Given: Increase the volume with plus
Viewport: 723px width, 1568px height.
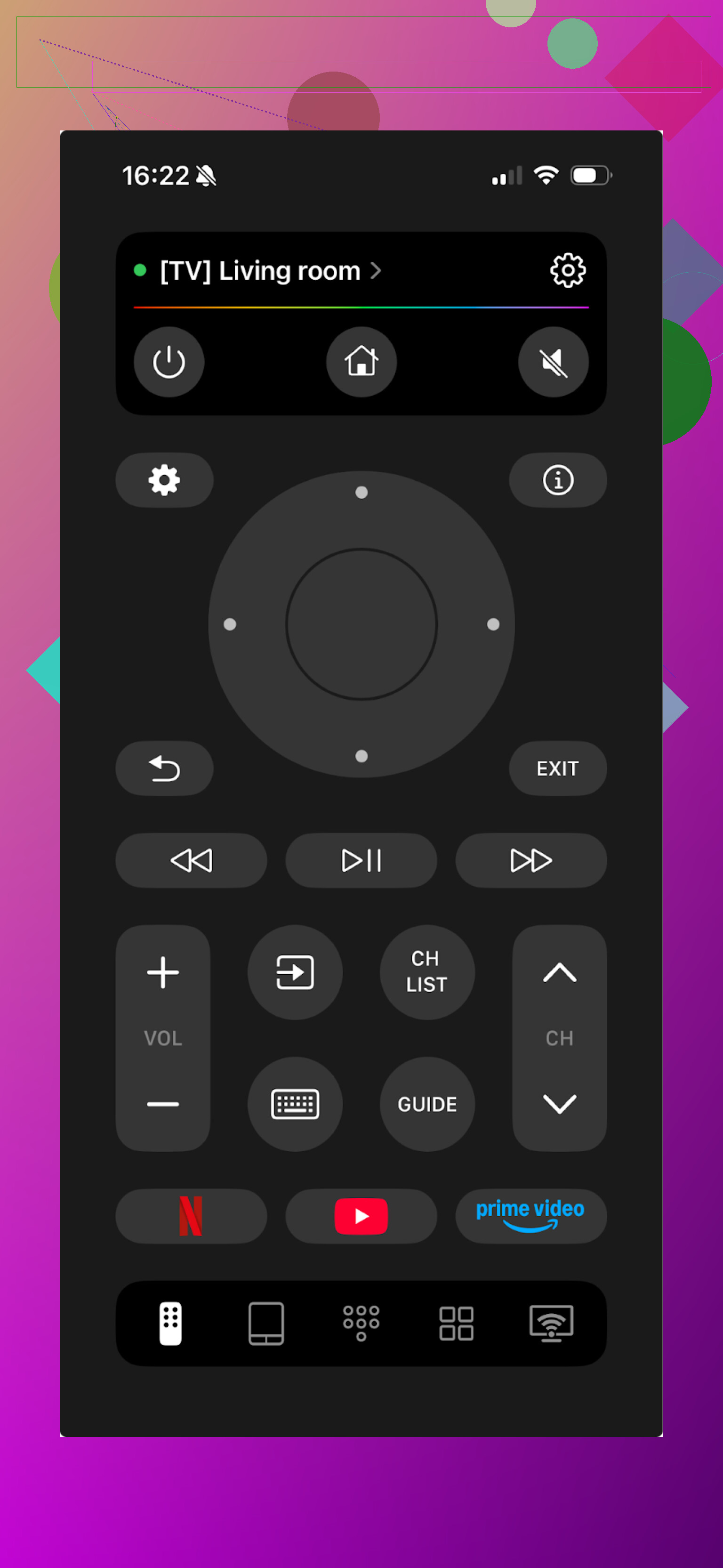Looking at the screenshot, I should [x=162, y=972].
